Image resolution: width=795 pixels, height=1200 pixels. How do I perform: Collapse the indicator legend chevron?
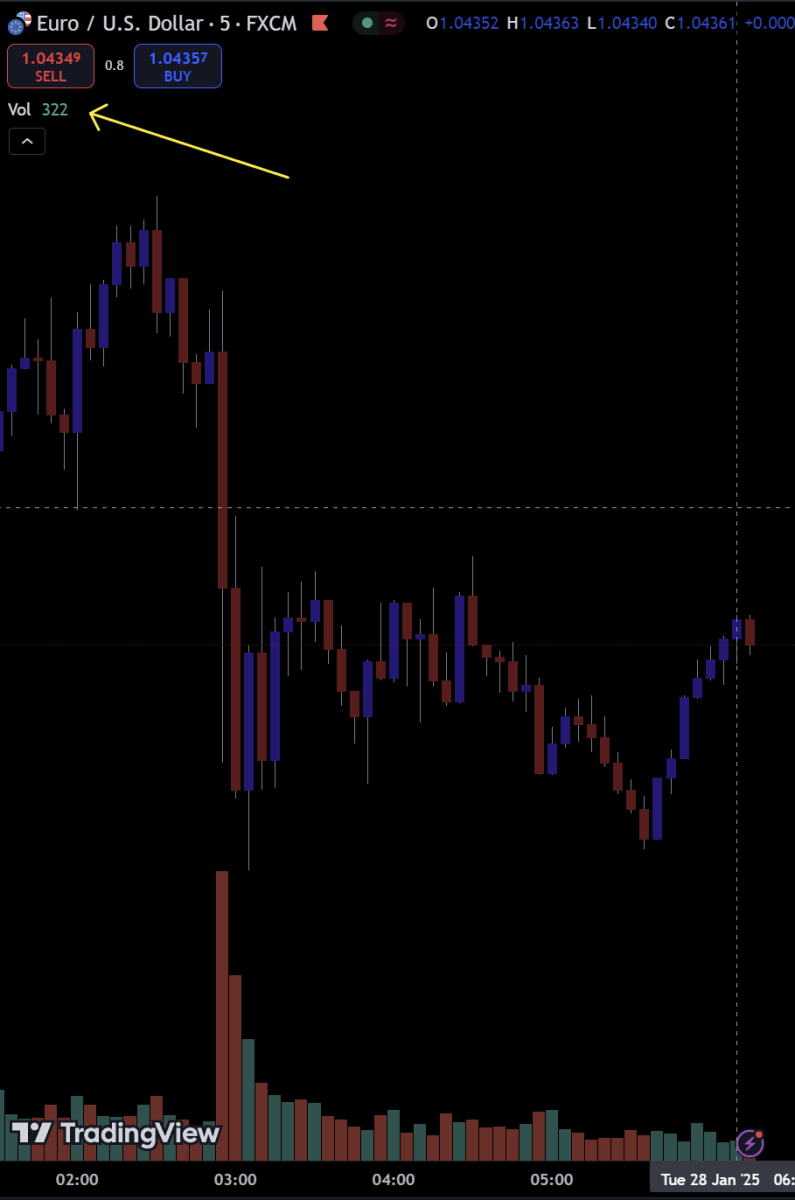coord(27,142)
